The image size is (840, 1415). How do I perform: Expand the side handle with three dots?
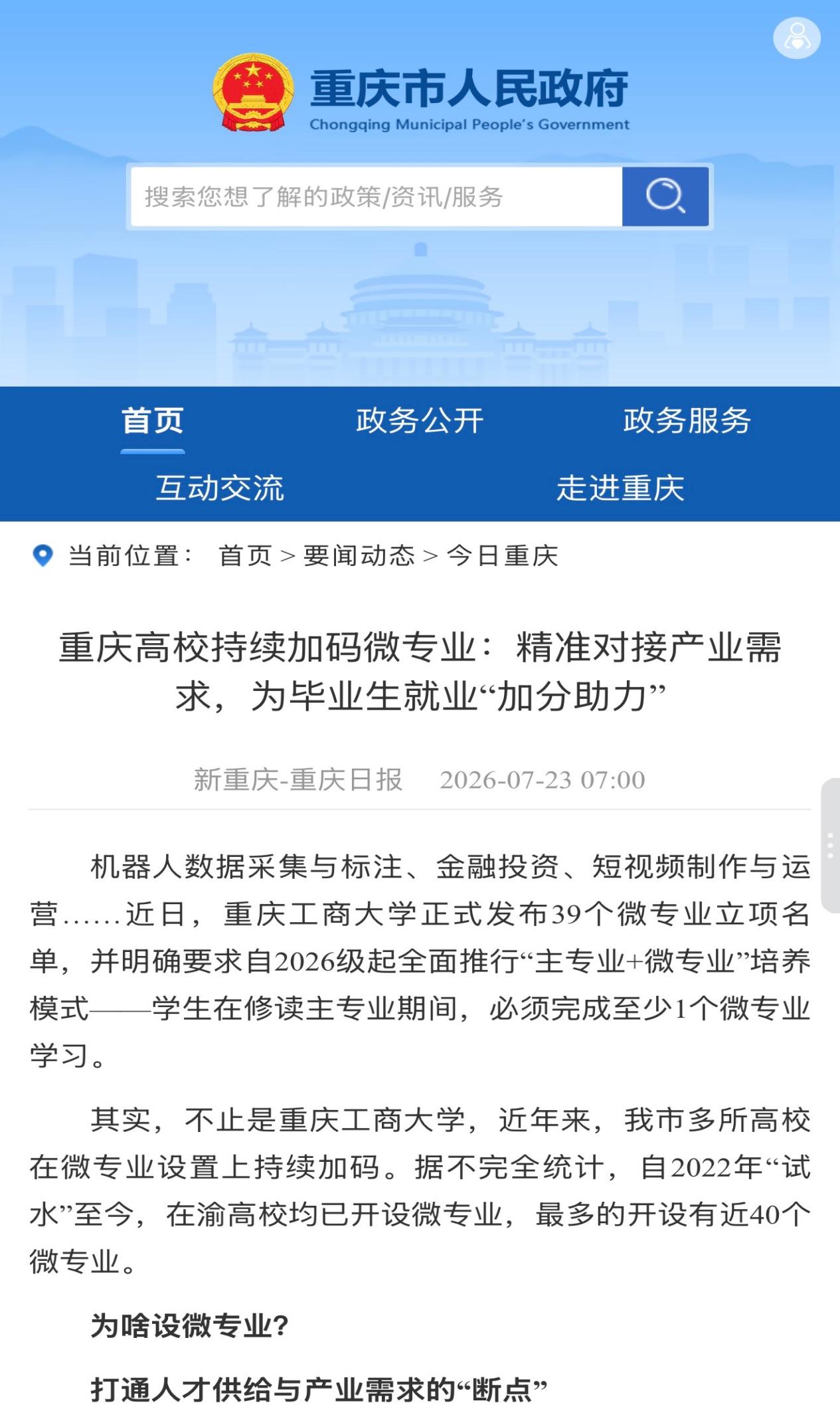pyautogui.click(x=830, y=845)
